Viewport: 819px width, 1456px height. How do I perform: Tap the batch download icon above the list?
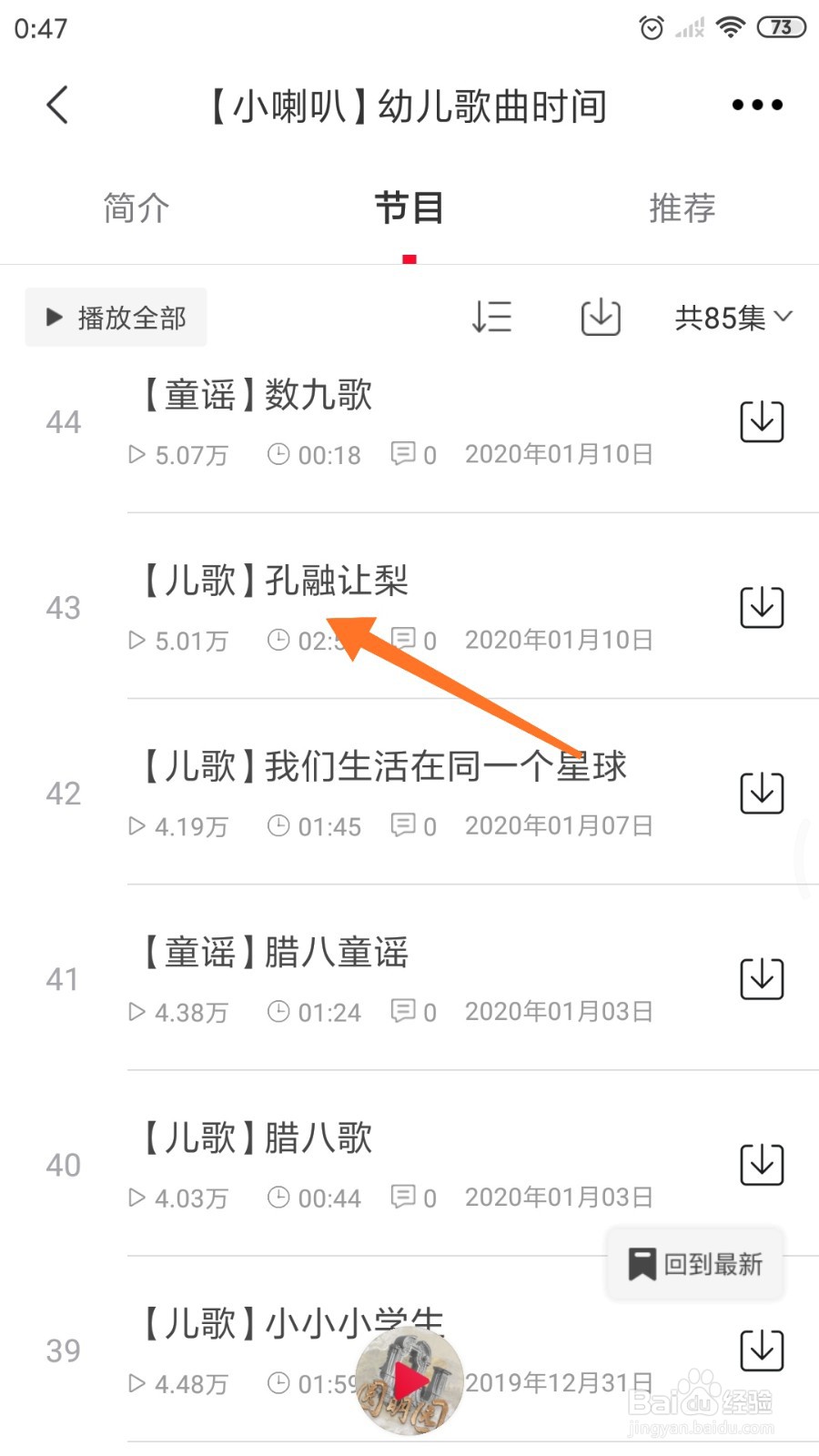[x=599, y=317]
